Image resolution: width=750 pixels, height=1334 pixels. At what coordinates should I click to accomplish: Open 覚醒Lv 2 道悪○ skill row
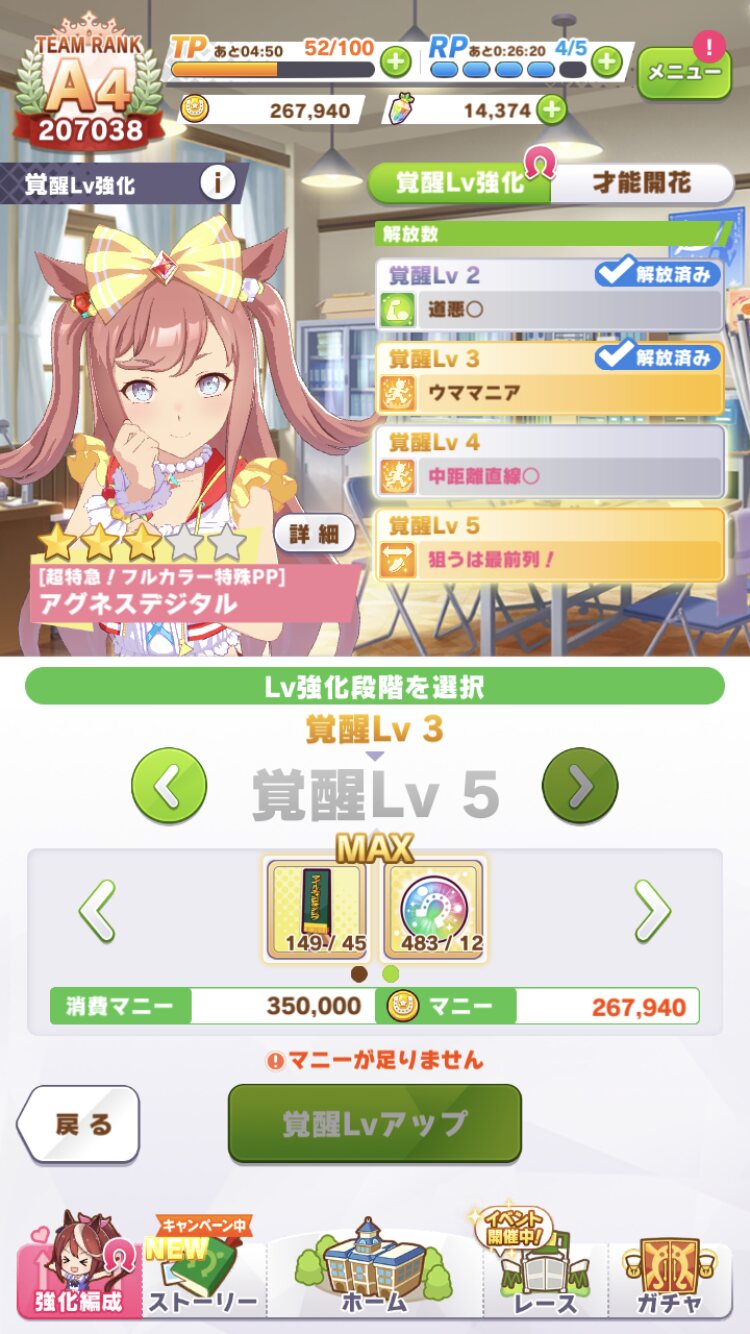[549, 295]
